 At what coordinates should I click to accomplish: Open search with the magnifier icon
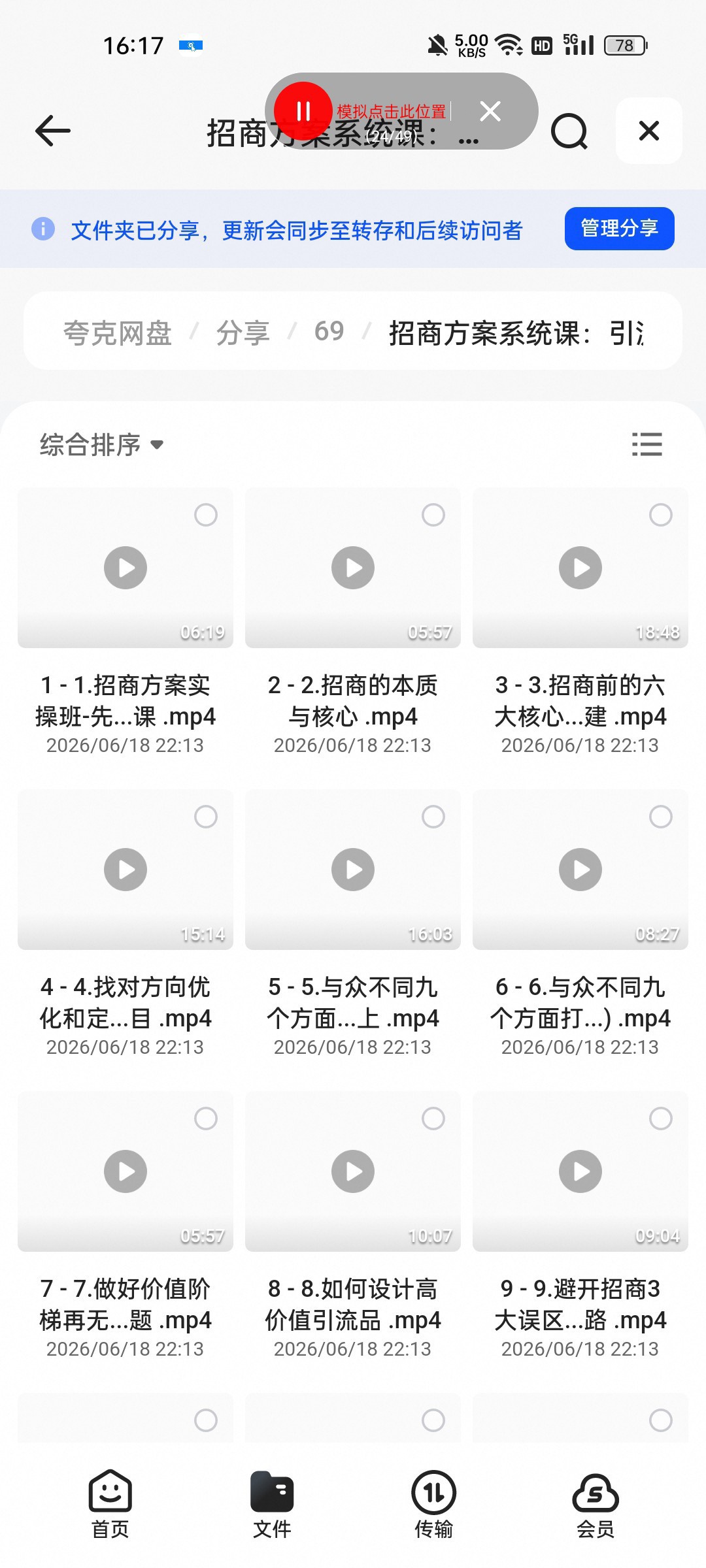click(569, 131)
